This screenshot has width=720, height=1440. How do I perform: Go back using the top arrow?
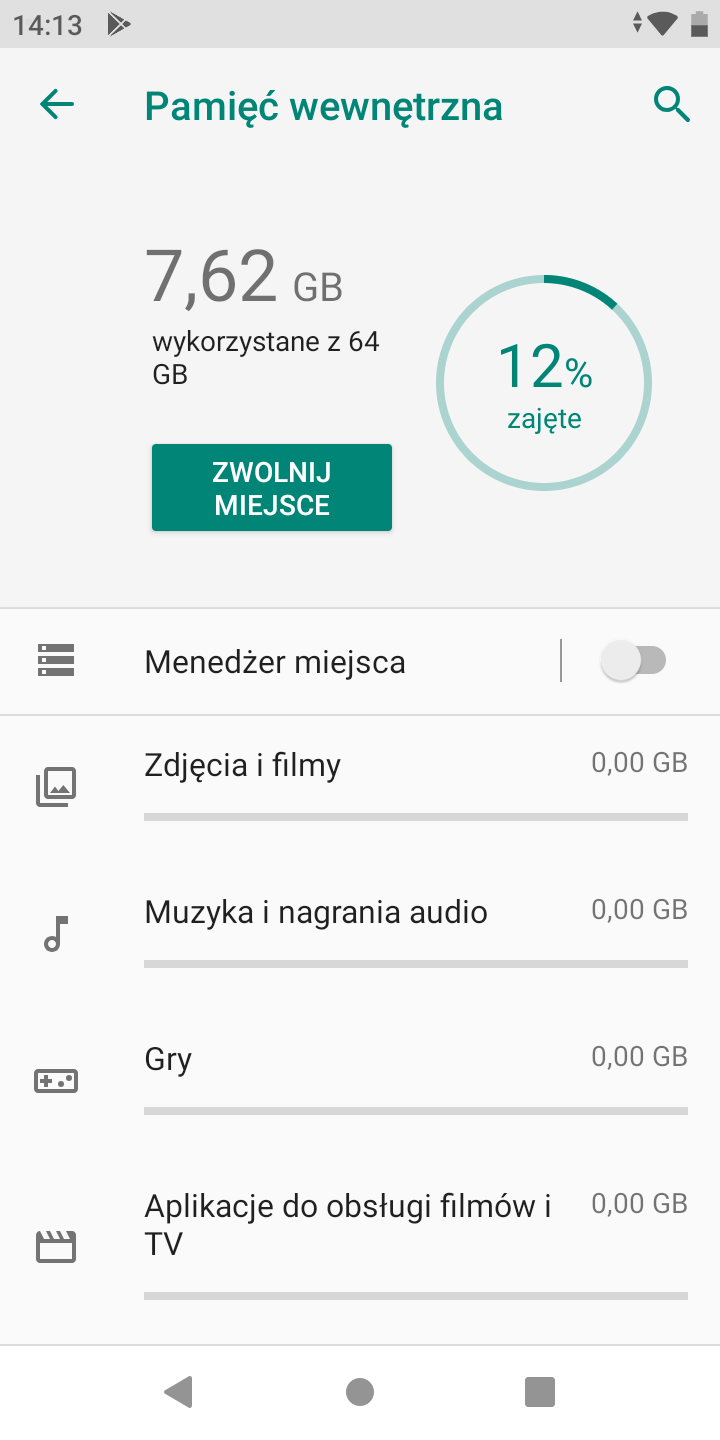tap(57, 104)
